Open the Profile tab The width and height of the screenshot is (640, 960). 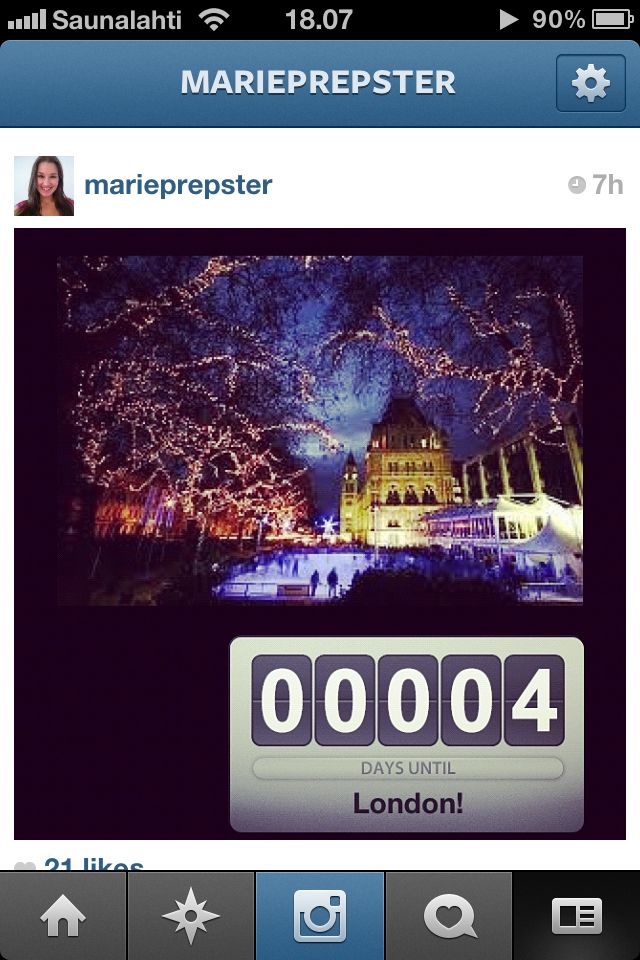[576, 916]
